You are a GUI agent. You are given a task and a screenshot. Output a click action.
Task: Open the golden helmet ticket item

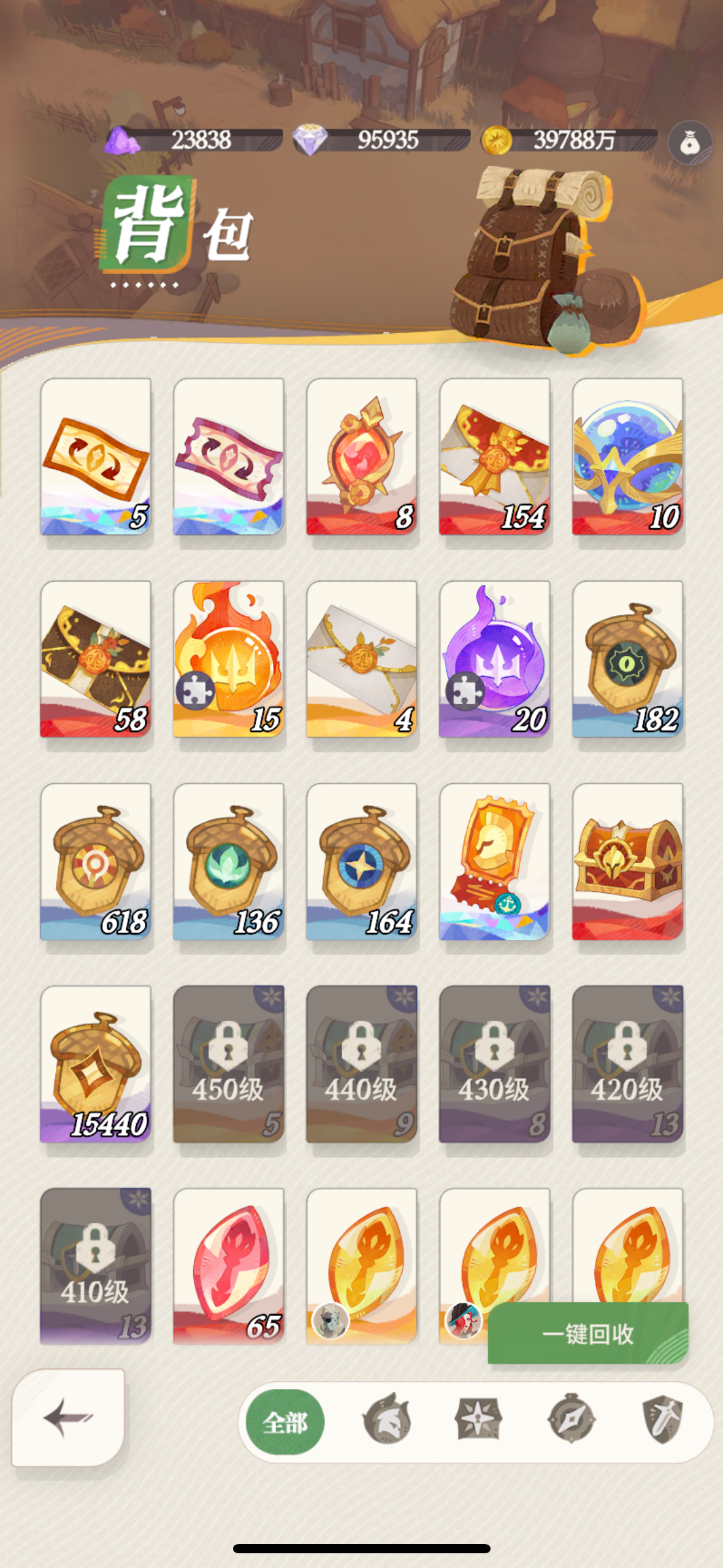494,861
